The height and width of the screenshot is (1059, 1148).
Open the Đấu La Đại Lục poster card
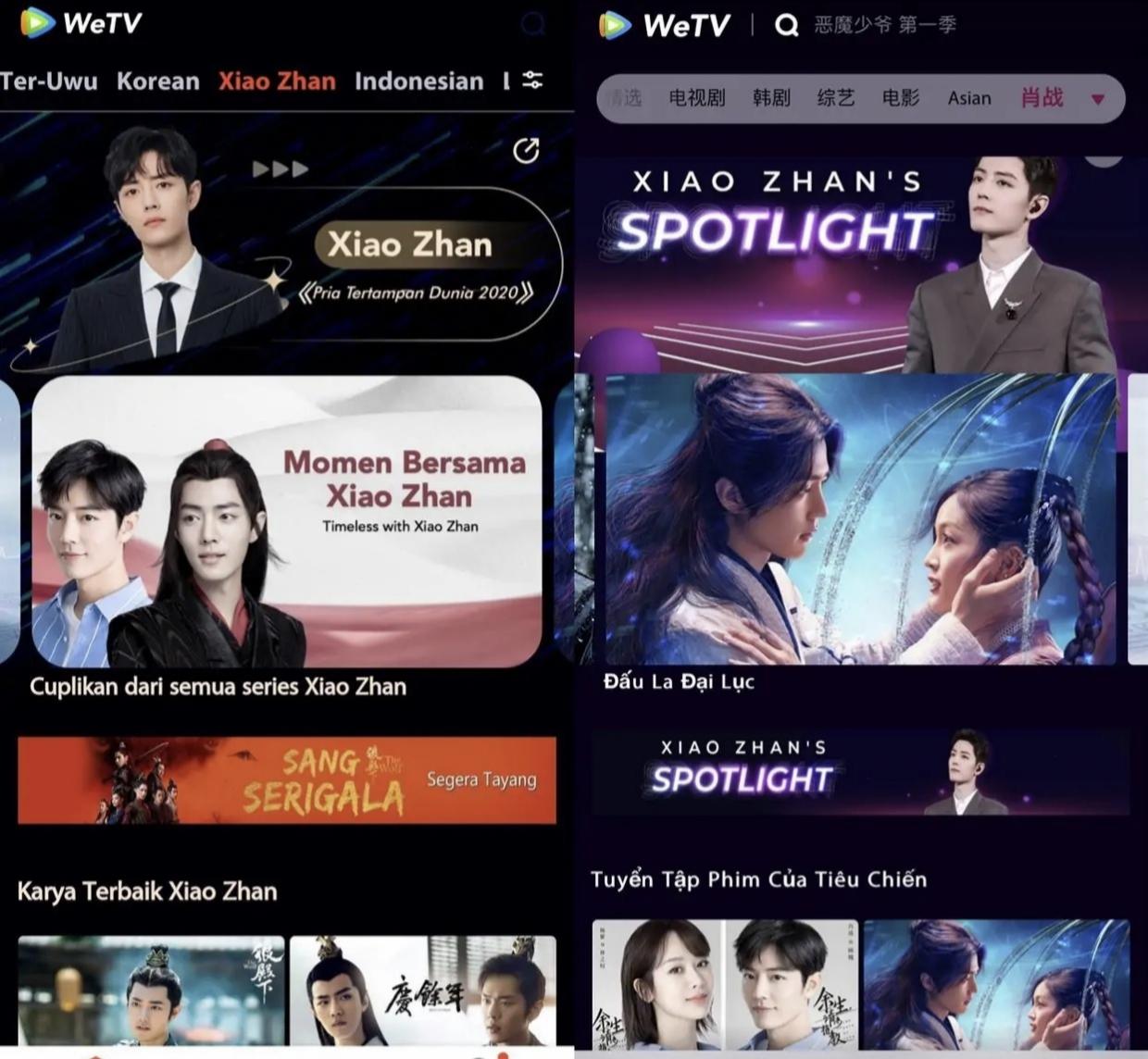860,519
